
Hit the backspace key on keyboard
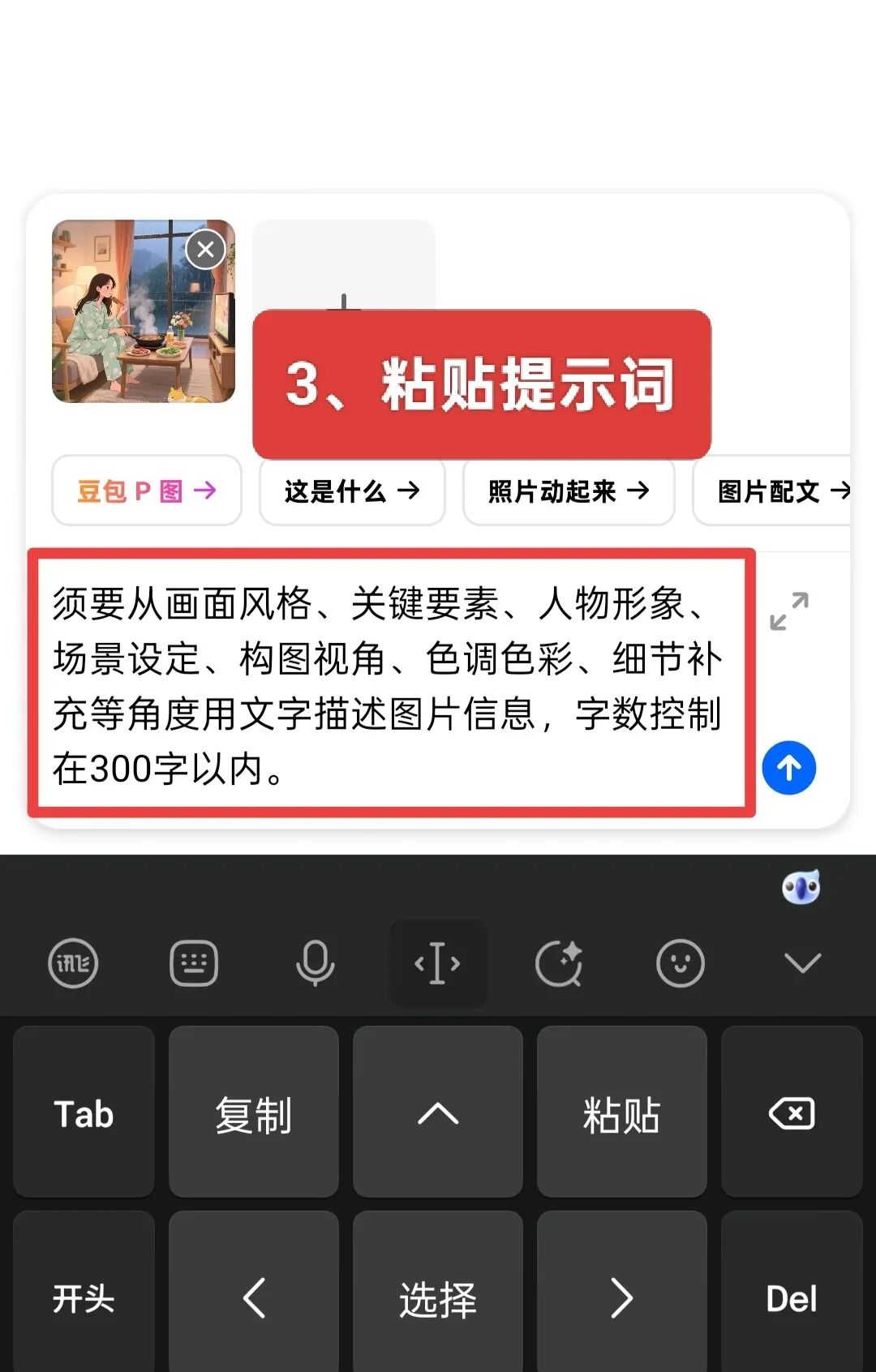(x=792, y=1114)
